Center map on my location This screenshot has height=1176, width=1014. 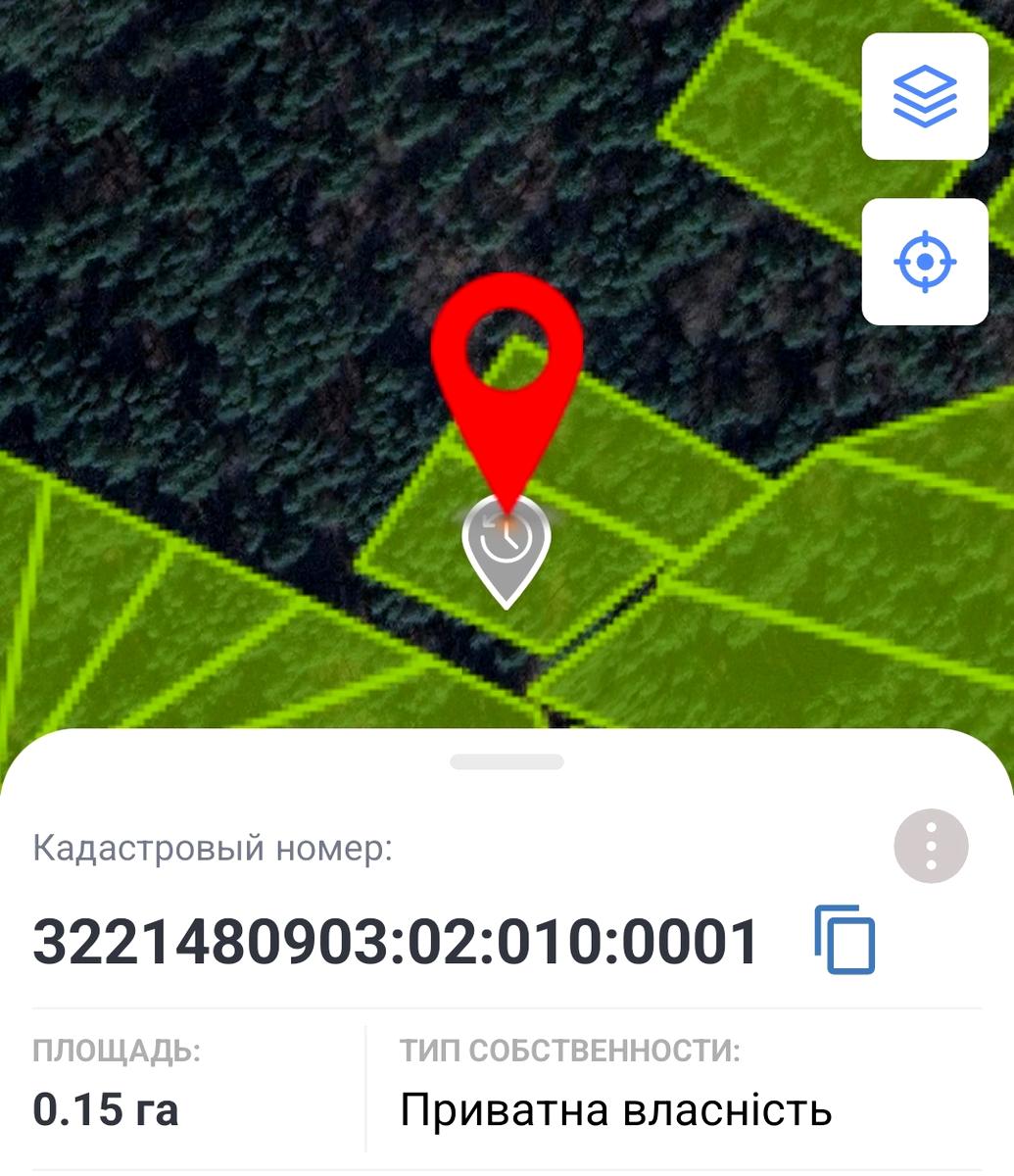[925, 262]
